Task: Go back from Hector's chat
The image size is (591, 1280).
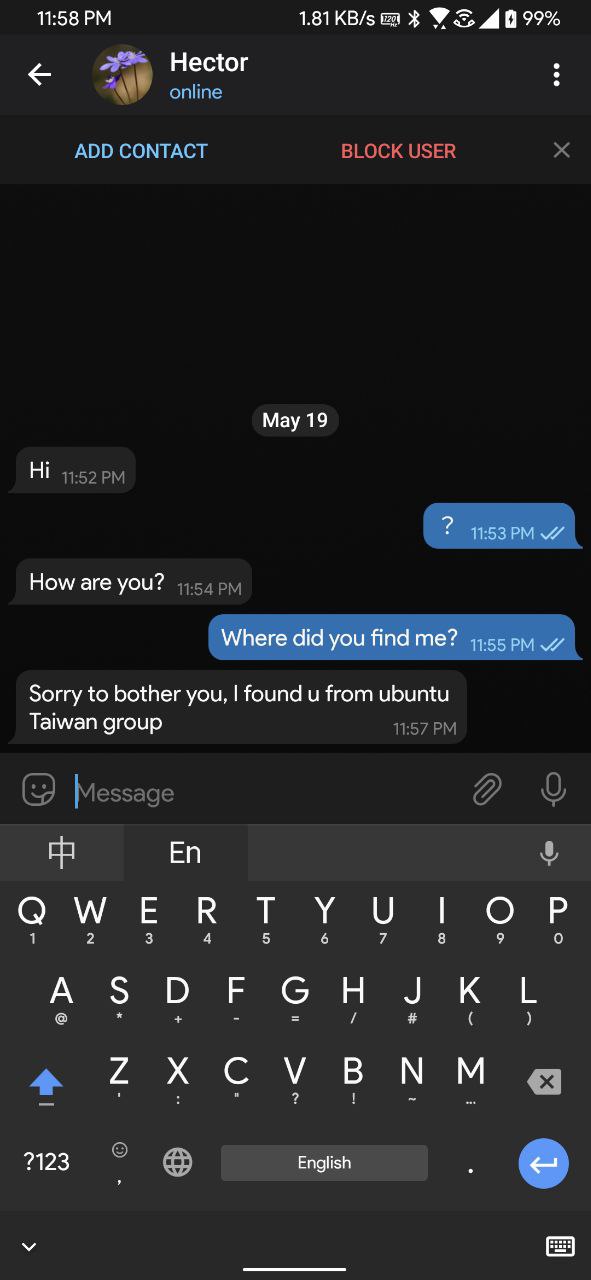Action: coord(39,74)
